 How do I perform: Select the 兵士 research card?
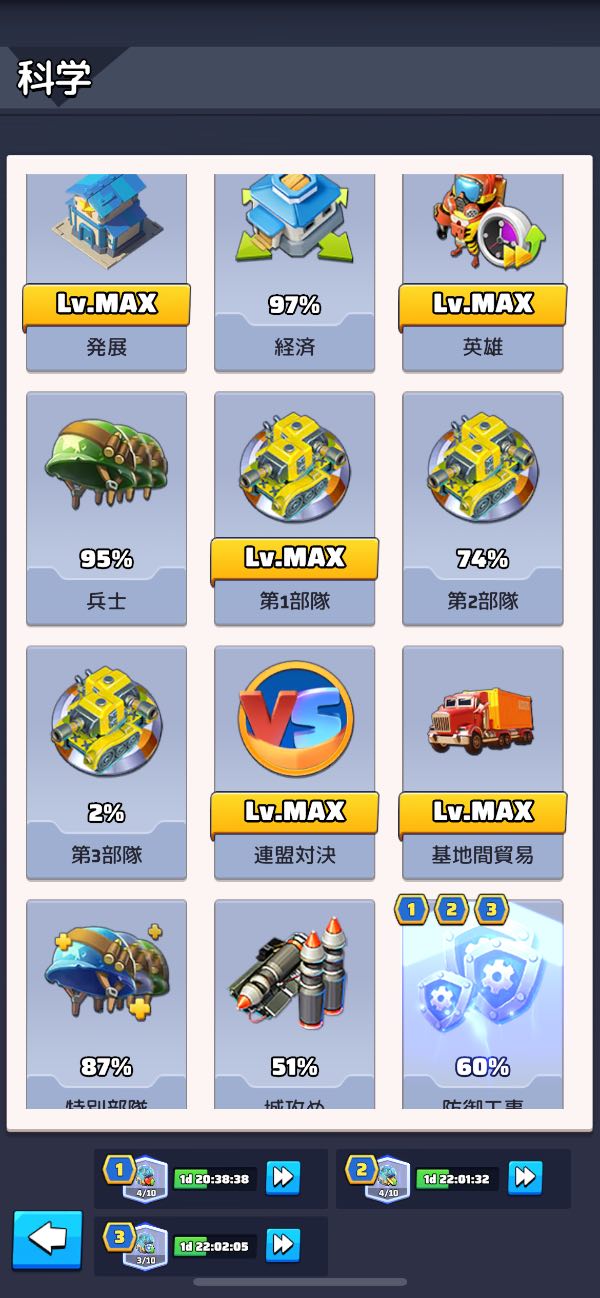(x=106, y=508)
